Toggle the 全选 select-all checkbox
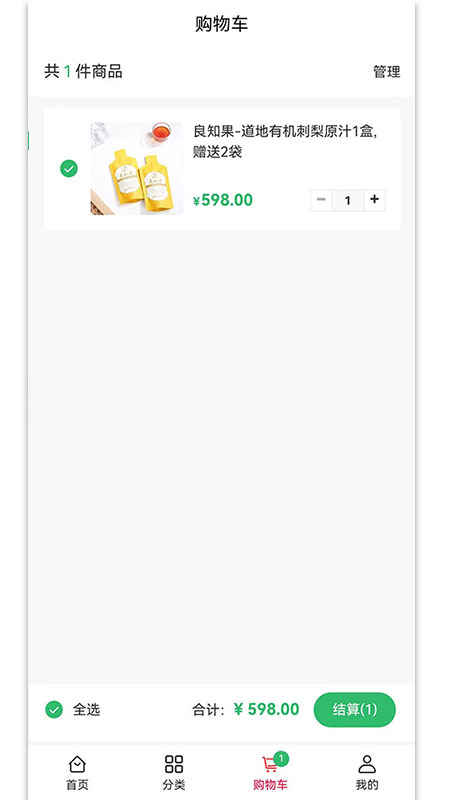Screen dimensions: 450x800 pos(54,709)
